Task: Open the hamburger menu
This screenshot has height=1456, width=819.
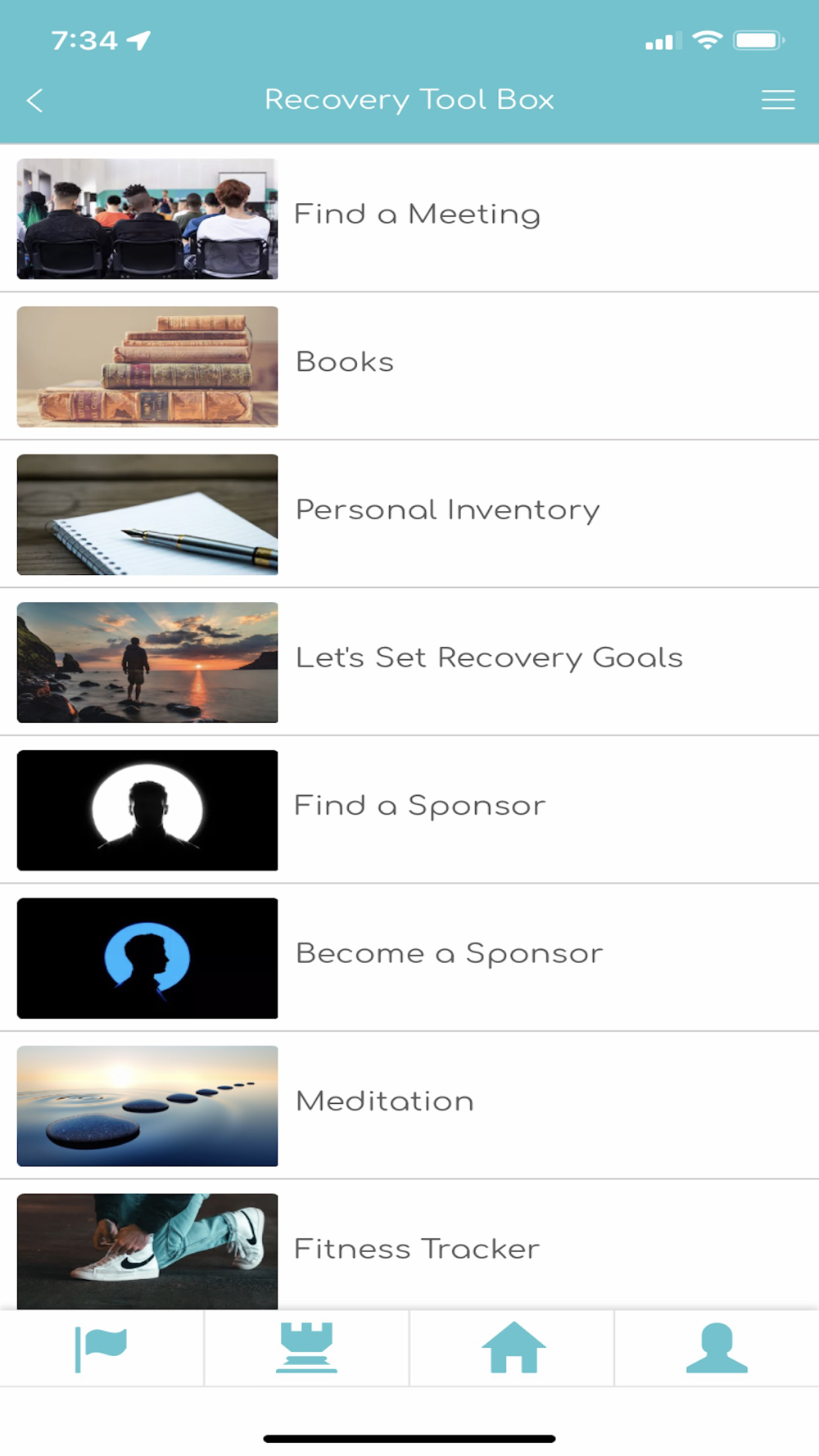Action: click(777, 100)
